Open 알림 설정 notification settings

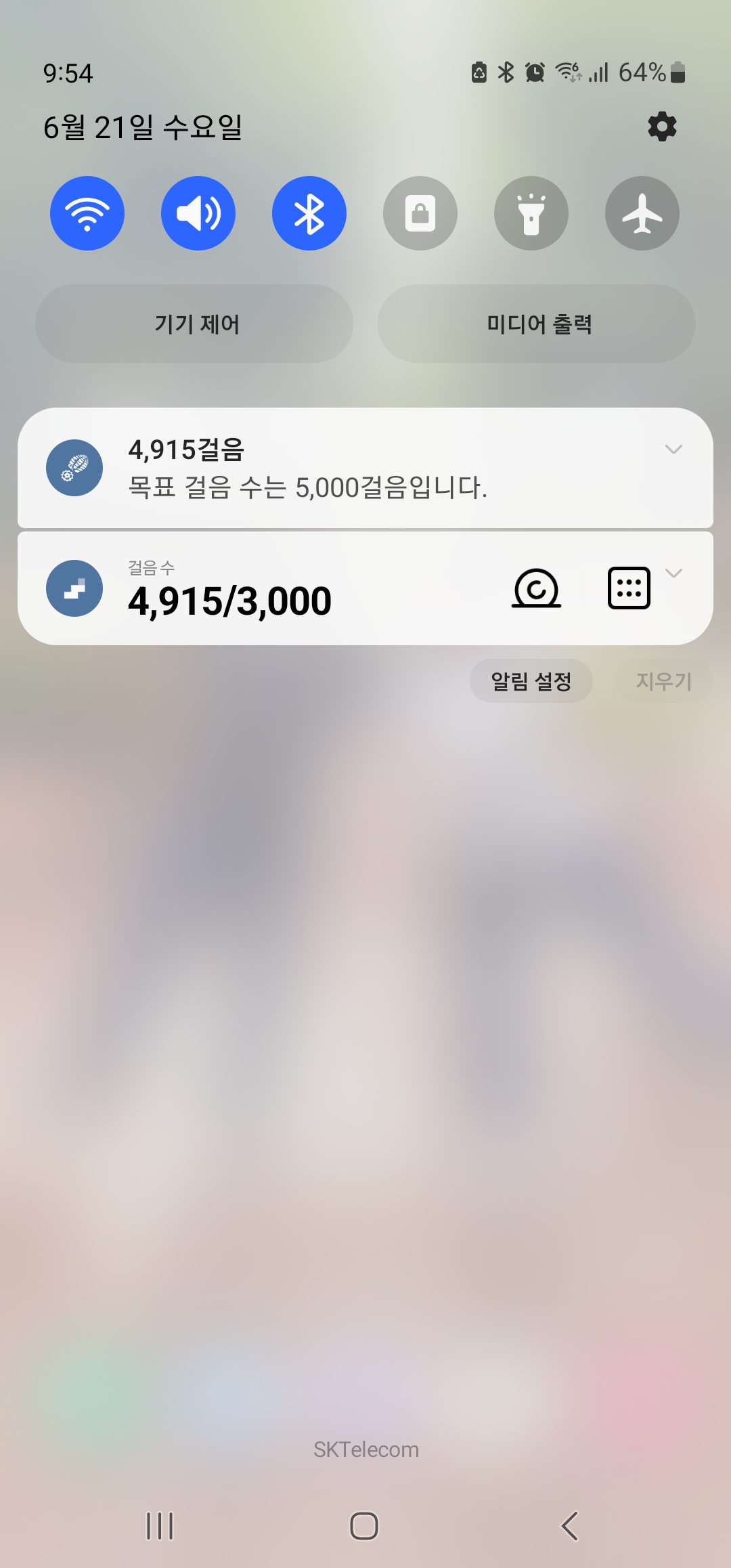point(531,680)
